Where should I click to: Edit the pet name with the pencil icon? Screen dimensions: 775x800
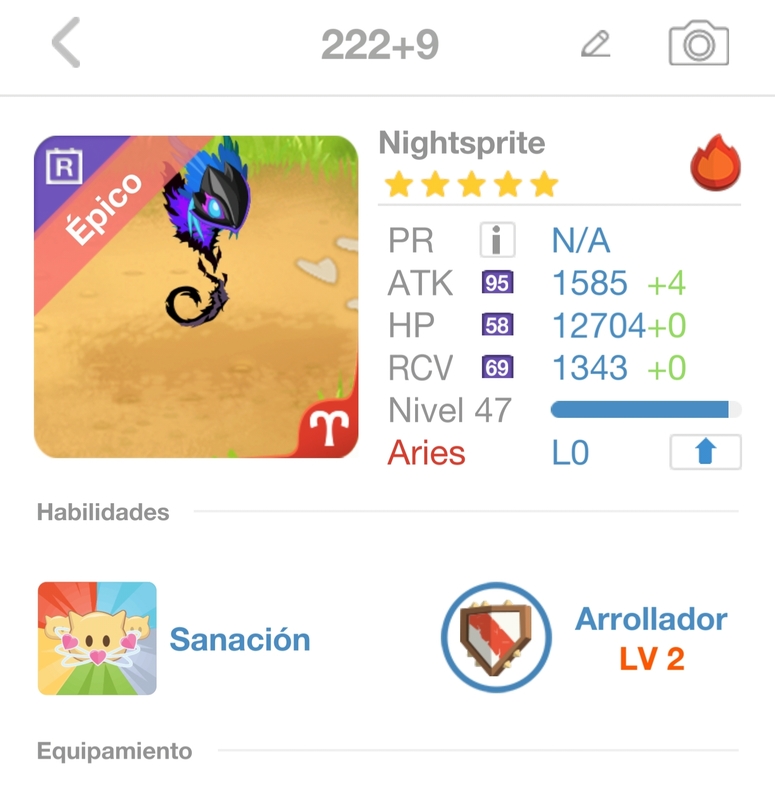596,45
